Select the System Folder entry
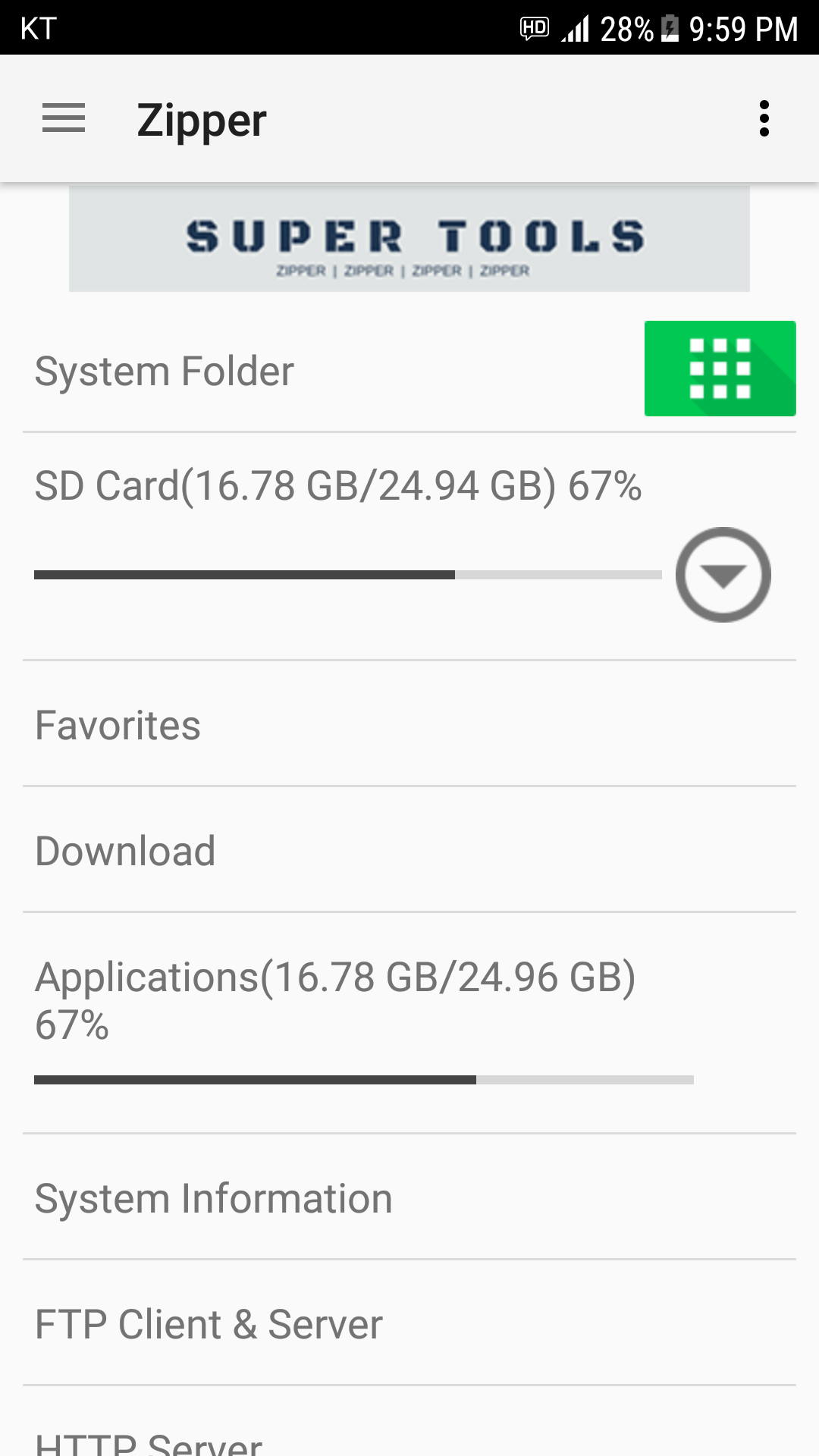This screenshot has width=819, height=1456. (164, 370)
